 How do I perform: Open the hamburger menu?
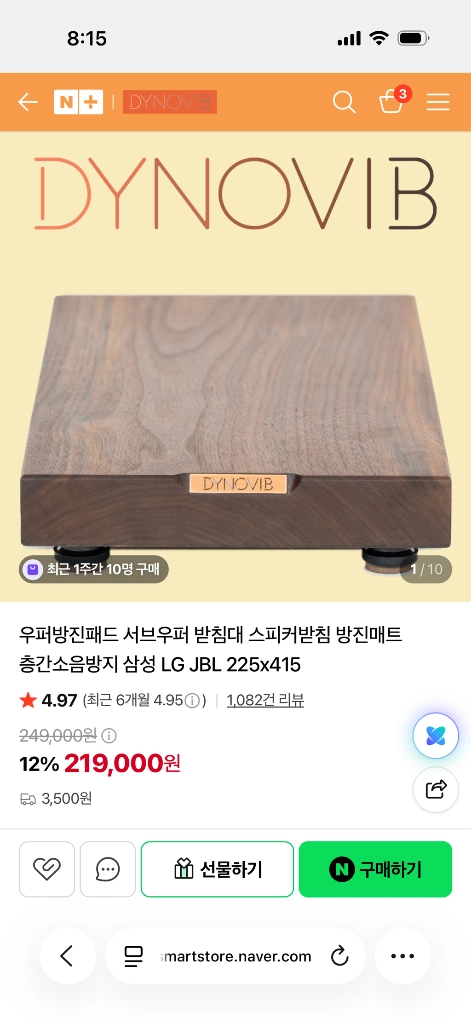pyautogui.click(x=438, y=102)
